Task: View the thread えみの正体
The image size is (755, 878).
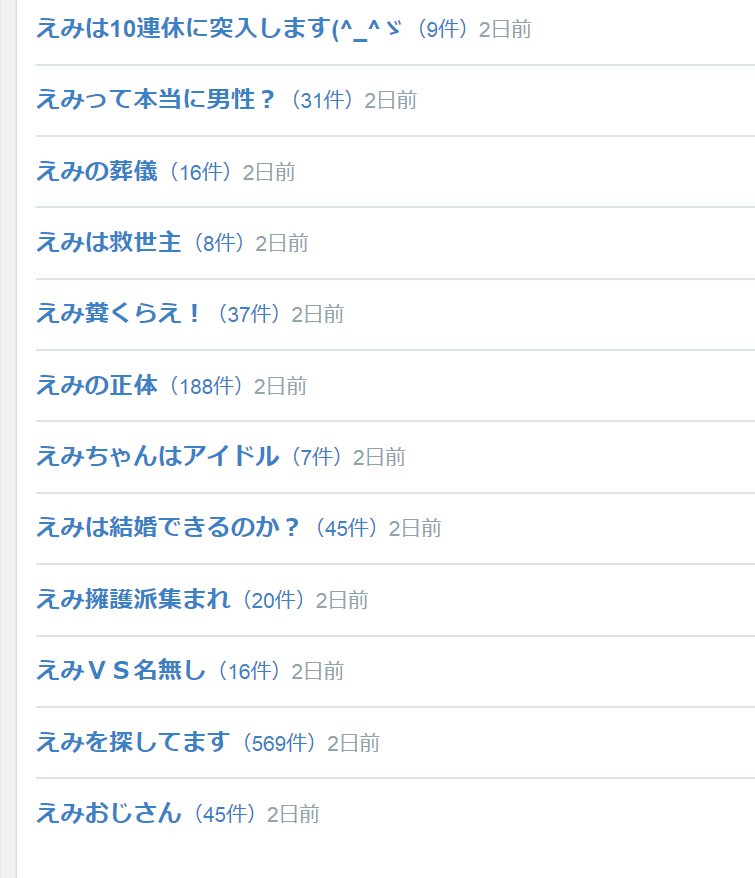Action: [x=97, y=385]
